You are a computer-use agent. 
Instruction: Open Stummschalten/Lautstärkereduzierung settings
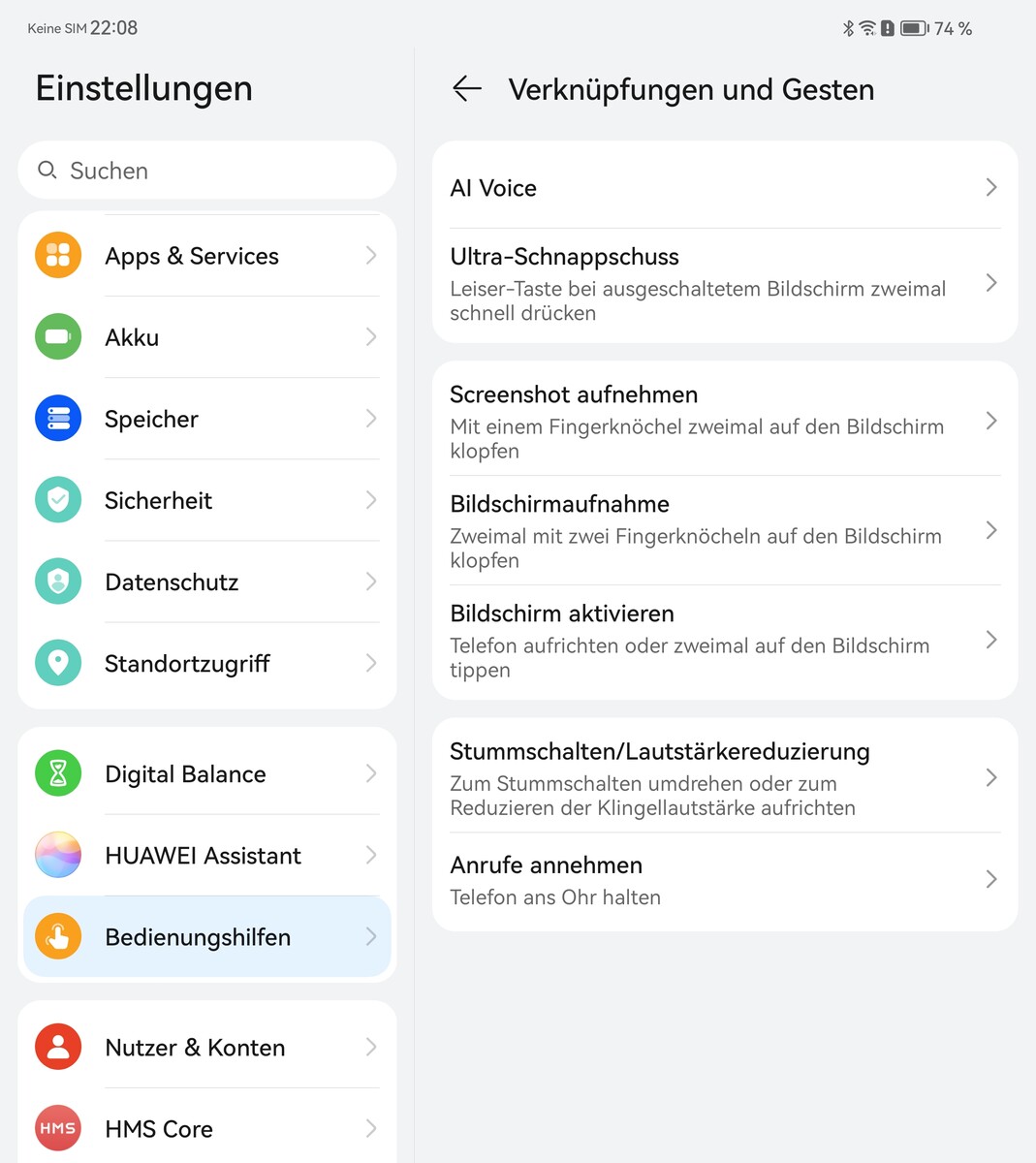tap(724, 777)
